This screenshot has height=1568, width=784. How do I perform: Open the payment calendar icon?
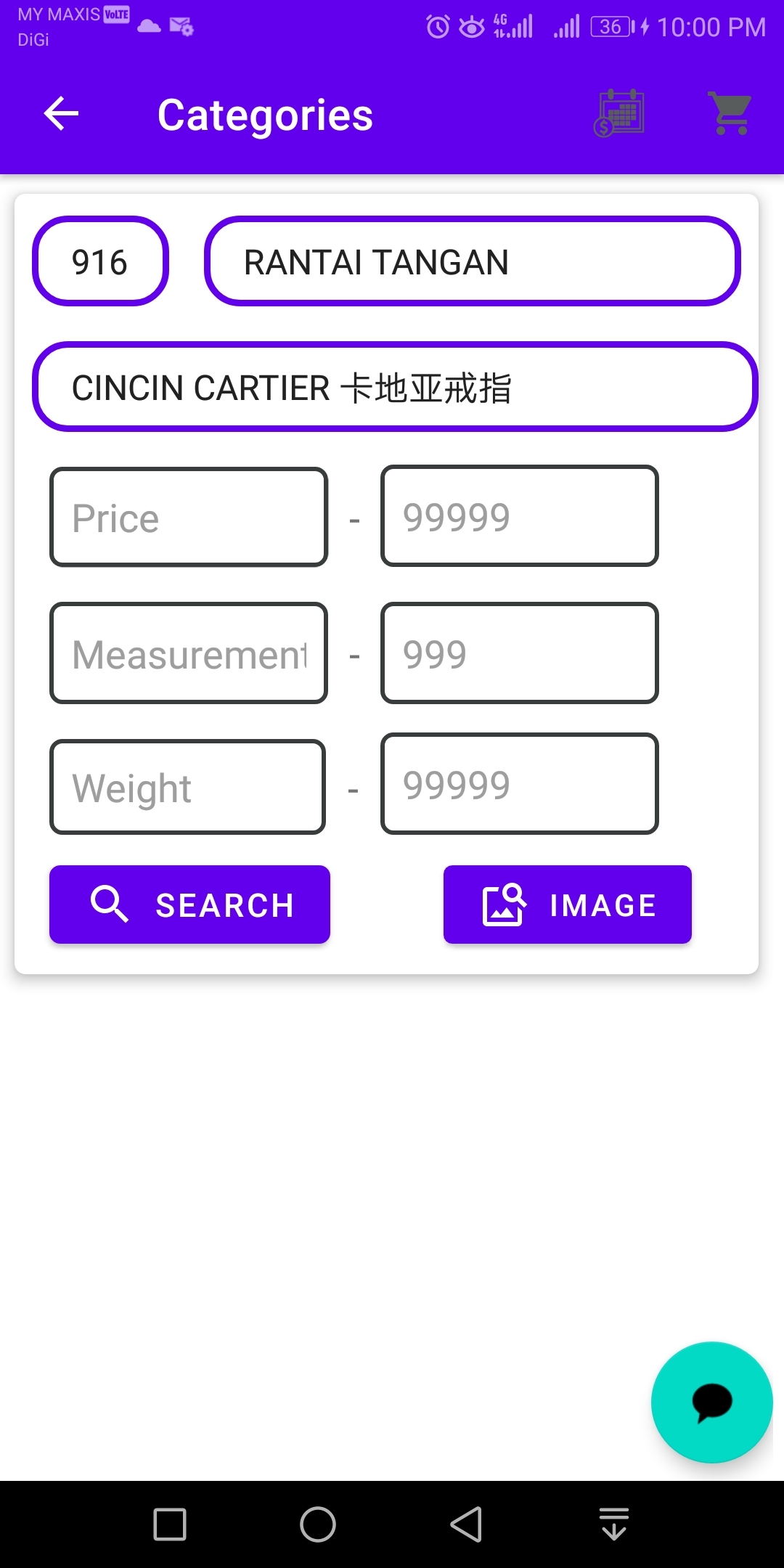click(618, 114)
